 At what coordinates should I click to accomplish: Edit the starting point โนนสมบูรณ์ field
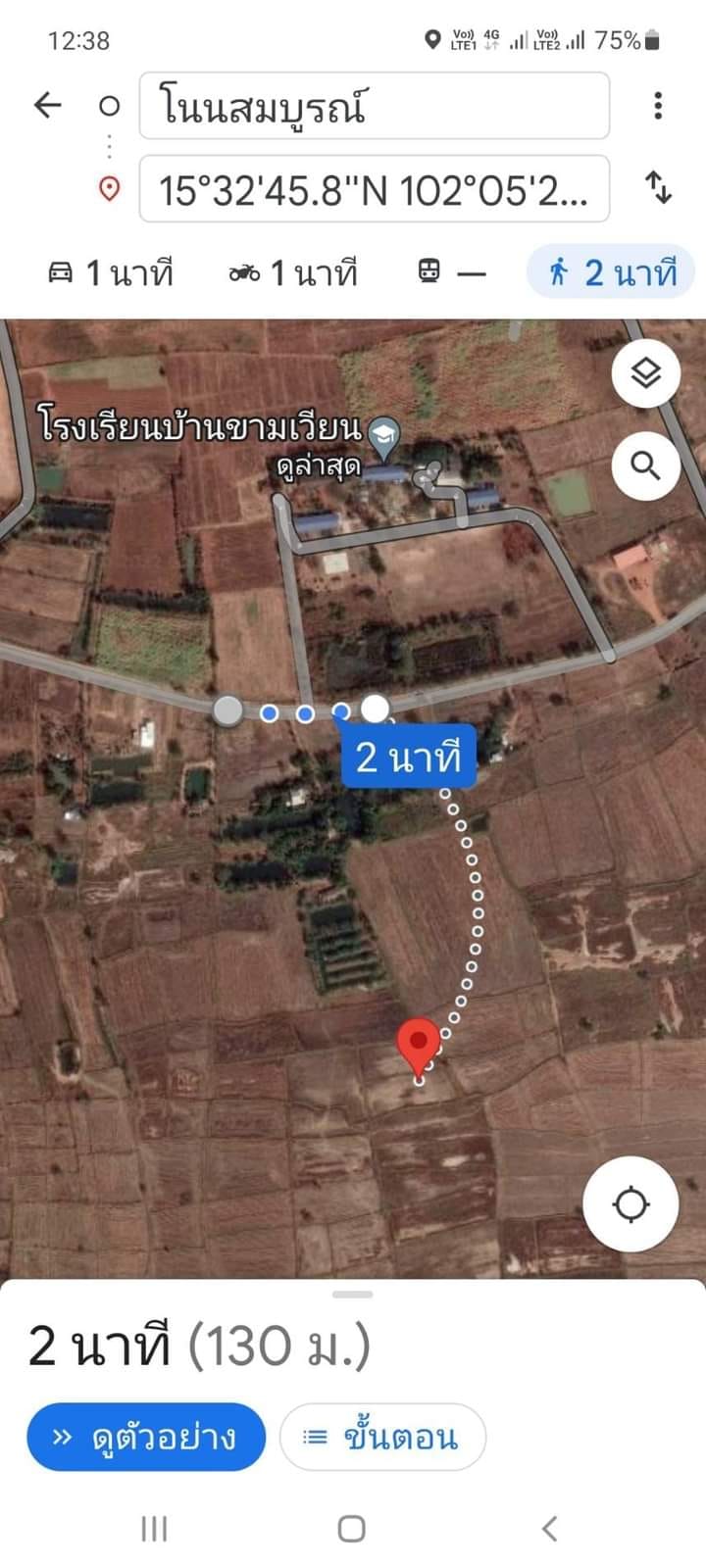pyautogui.click(x=375, y=105)
